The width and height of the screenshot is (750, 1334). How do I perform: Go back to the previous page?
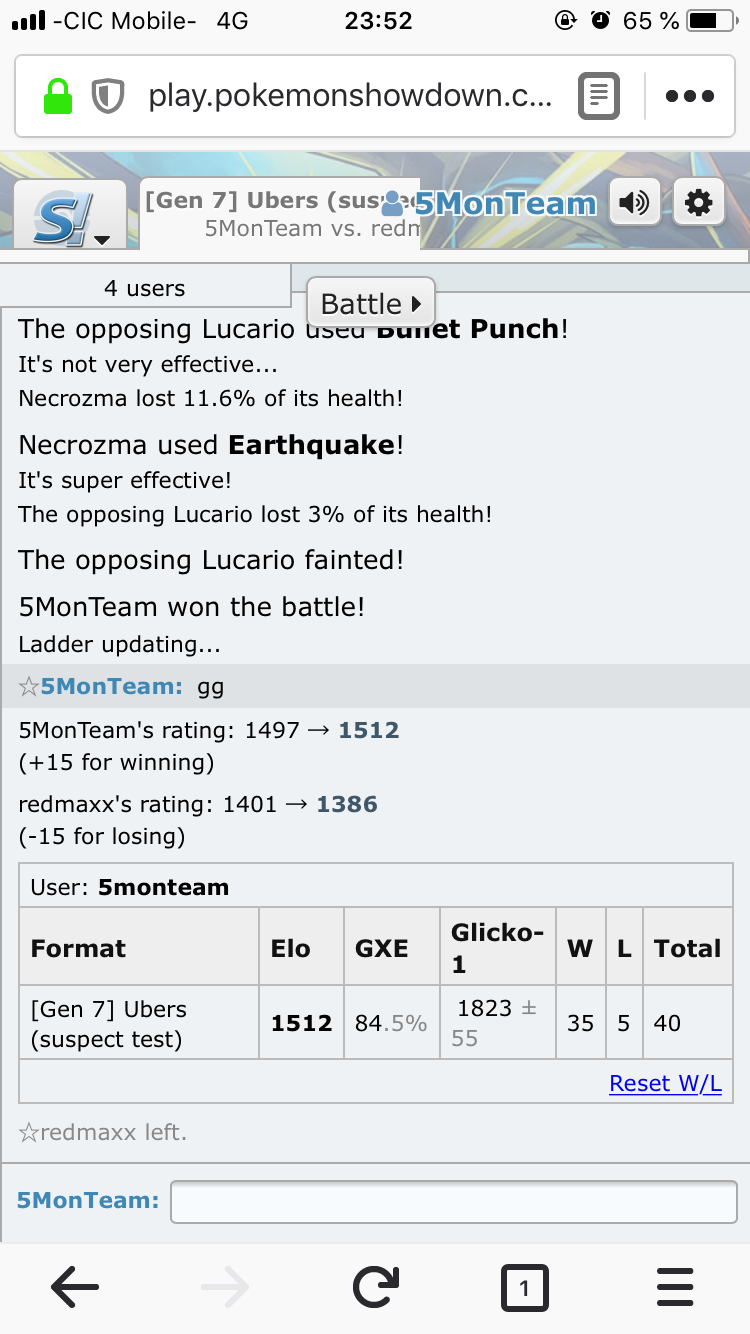[x=75, y=1288]
